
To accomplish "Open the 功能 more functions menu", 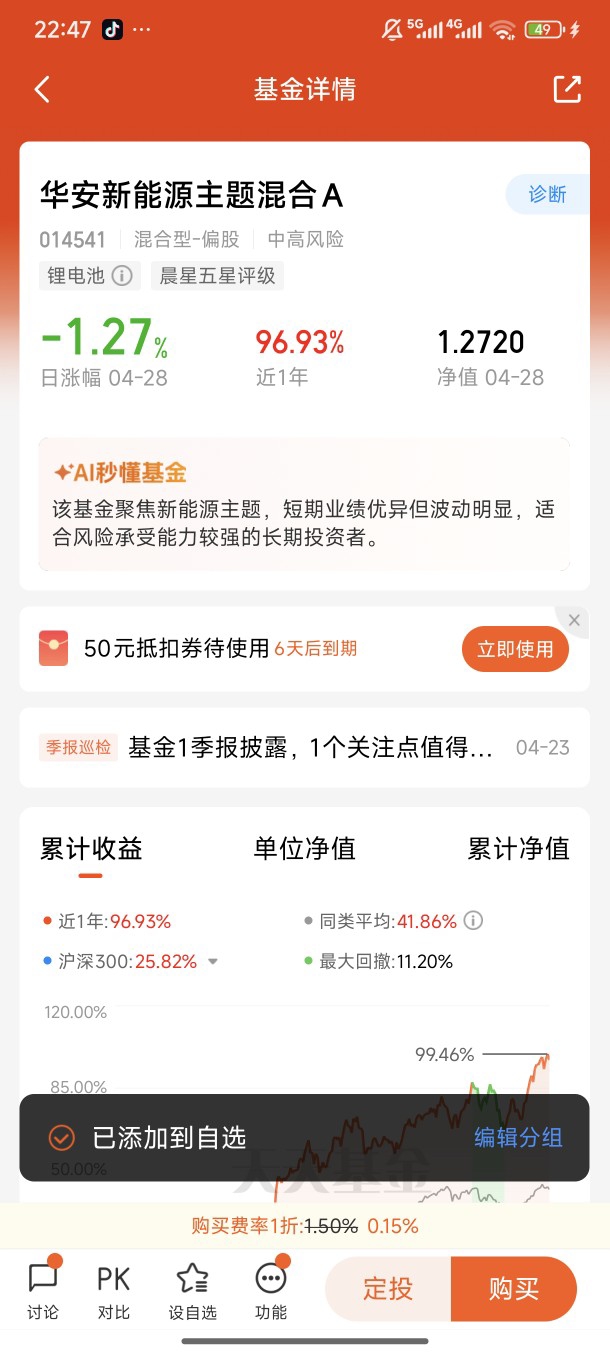I will pyautogui.click(x=271, y=1290).
